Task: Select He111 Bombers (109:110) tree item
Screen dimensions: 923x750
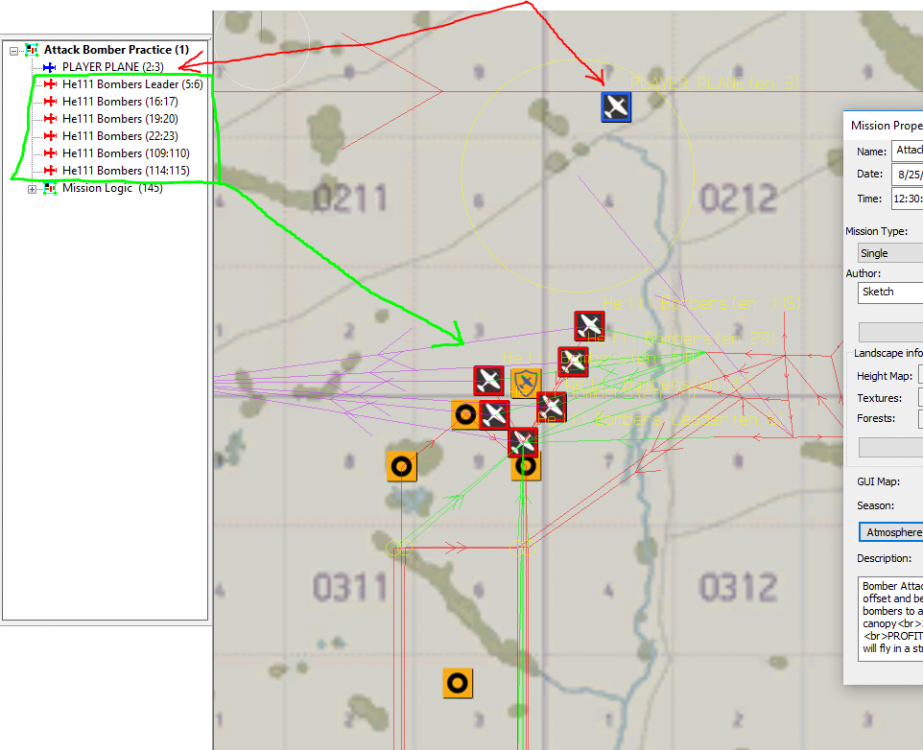Action: click(125, 152)
